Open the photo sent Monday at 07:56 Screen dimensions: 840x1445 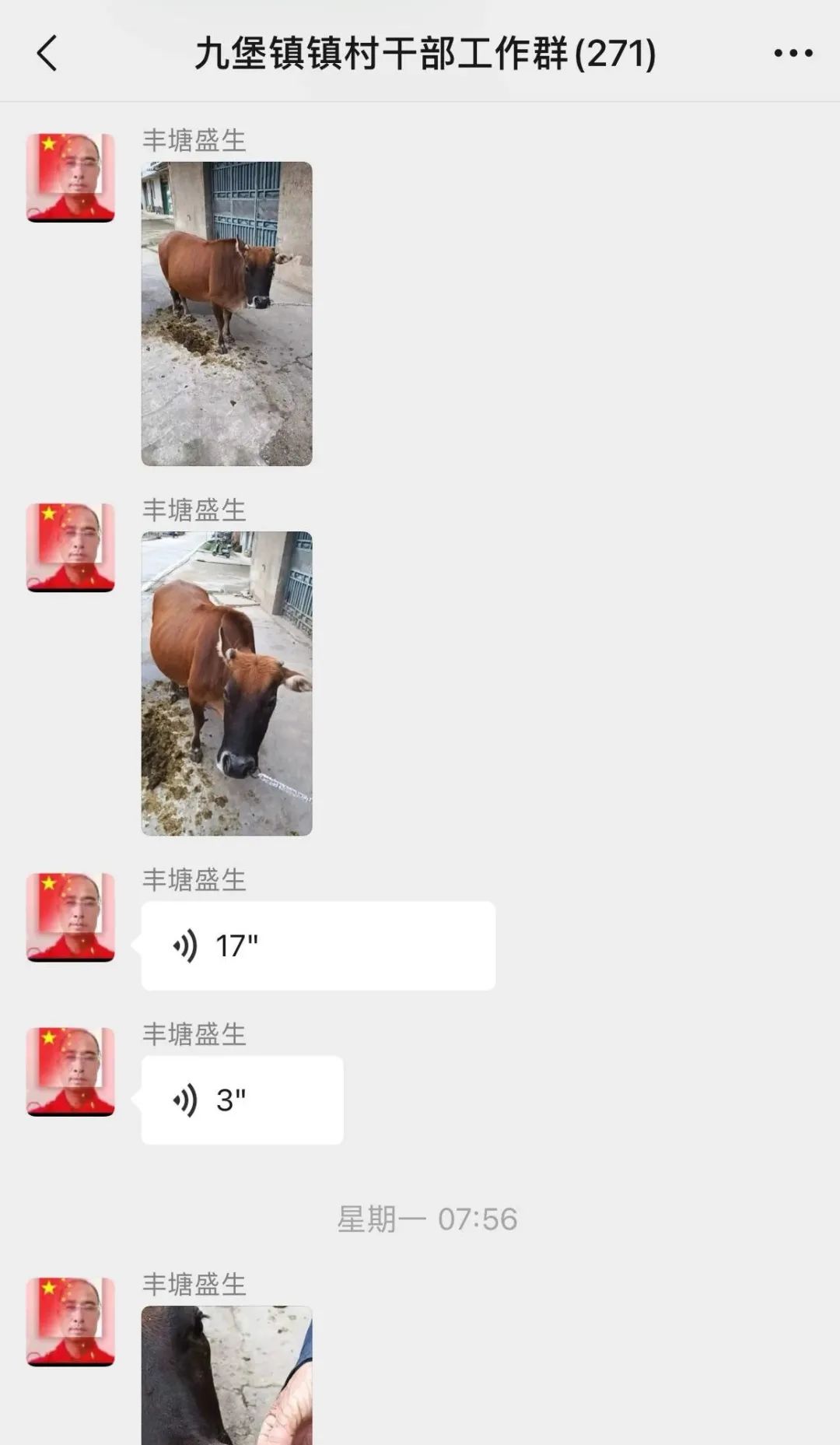tap(226, 1374)
